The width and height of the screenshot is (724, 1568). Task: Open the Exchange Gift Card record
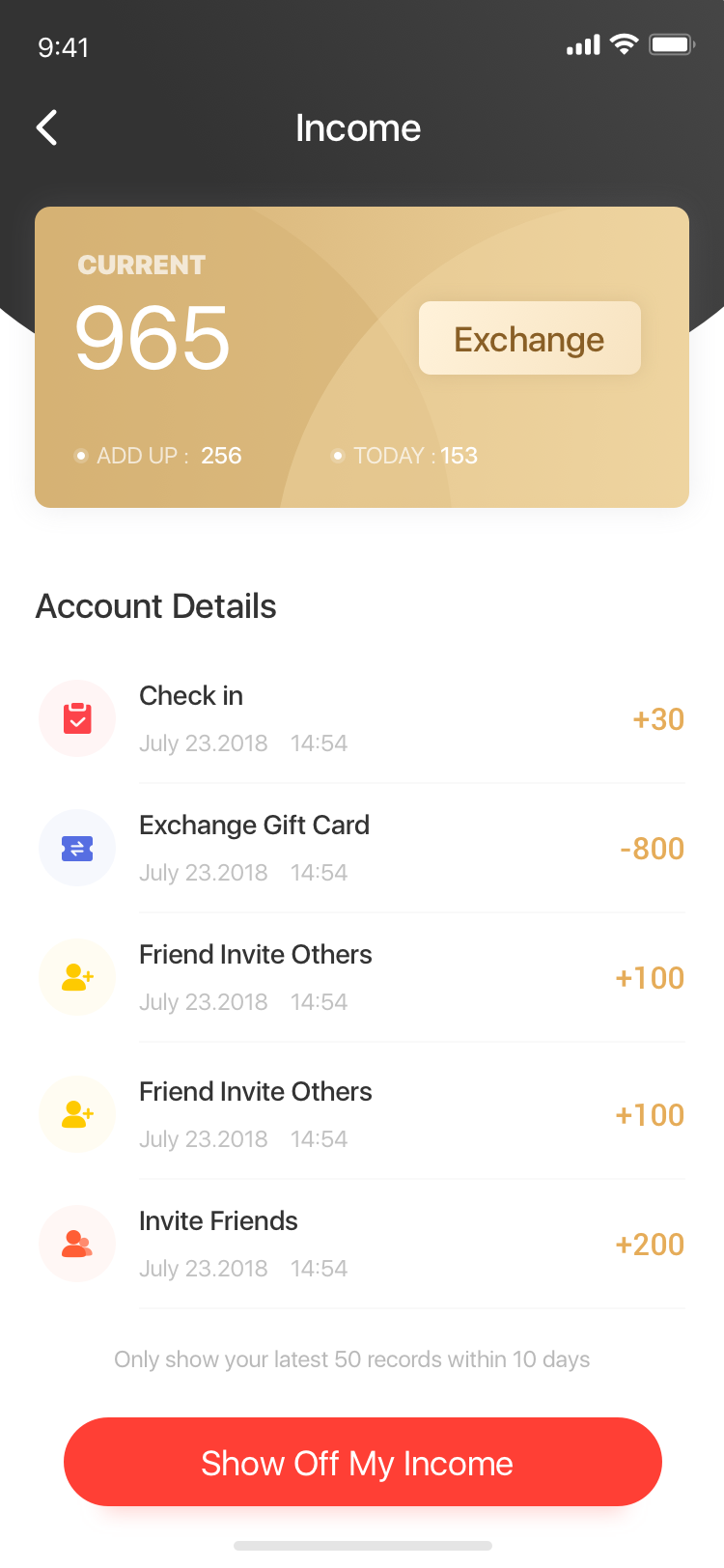point(362,848)
